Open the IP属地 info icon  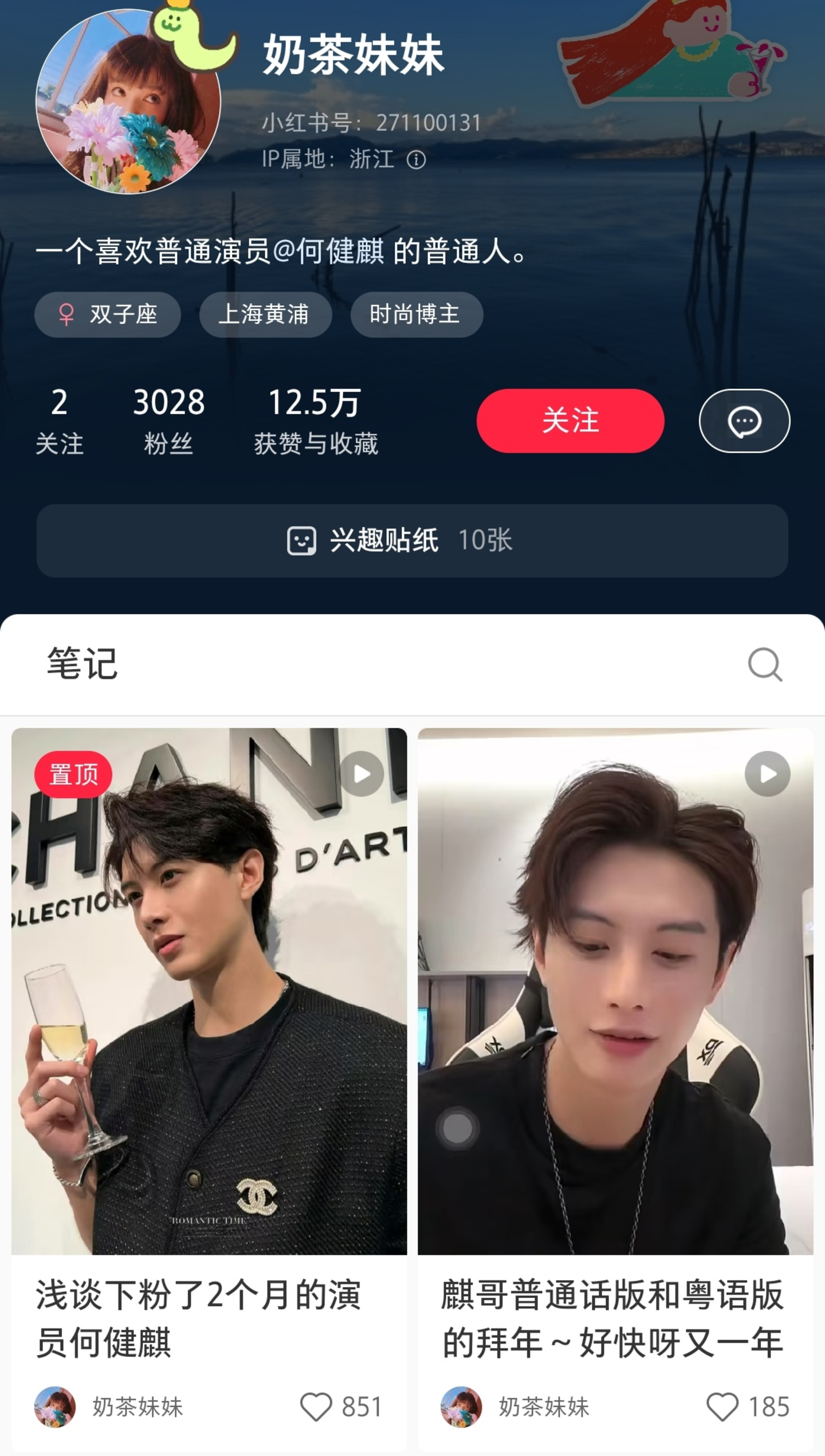coord(416,160)
